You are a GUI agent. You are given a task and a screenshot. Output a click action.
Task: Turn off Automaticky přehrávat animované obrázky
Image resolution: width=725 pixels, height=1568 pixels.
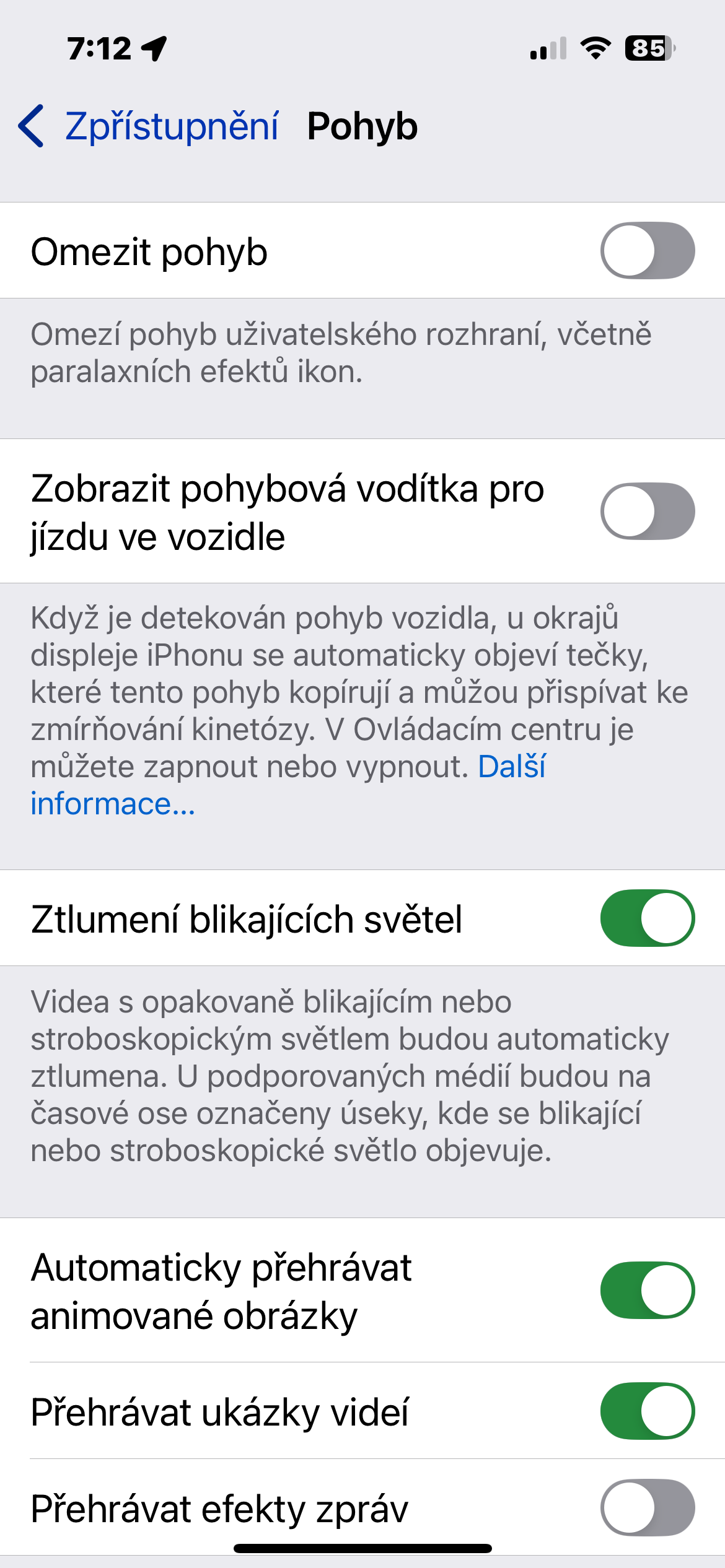point(647,1291)
